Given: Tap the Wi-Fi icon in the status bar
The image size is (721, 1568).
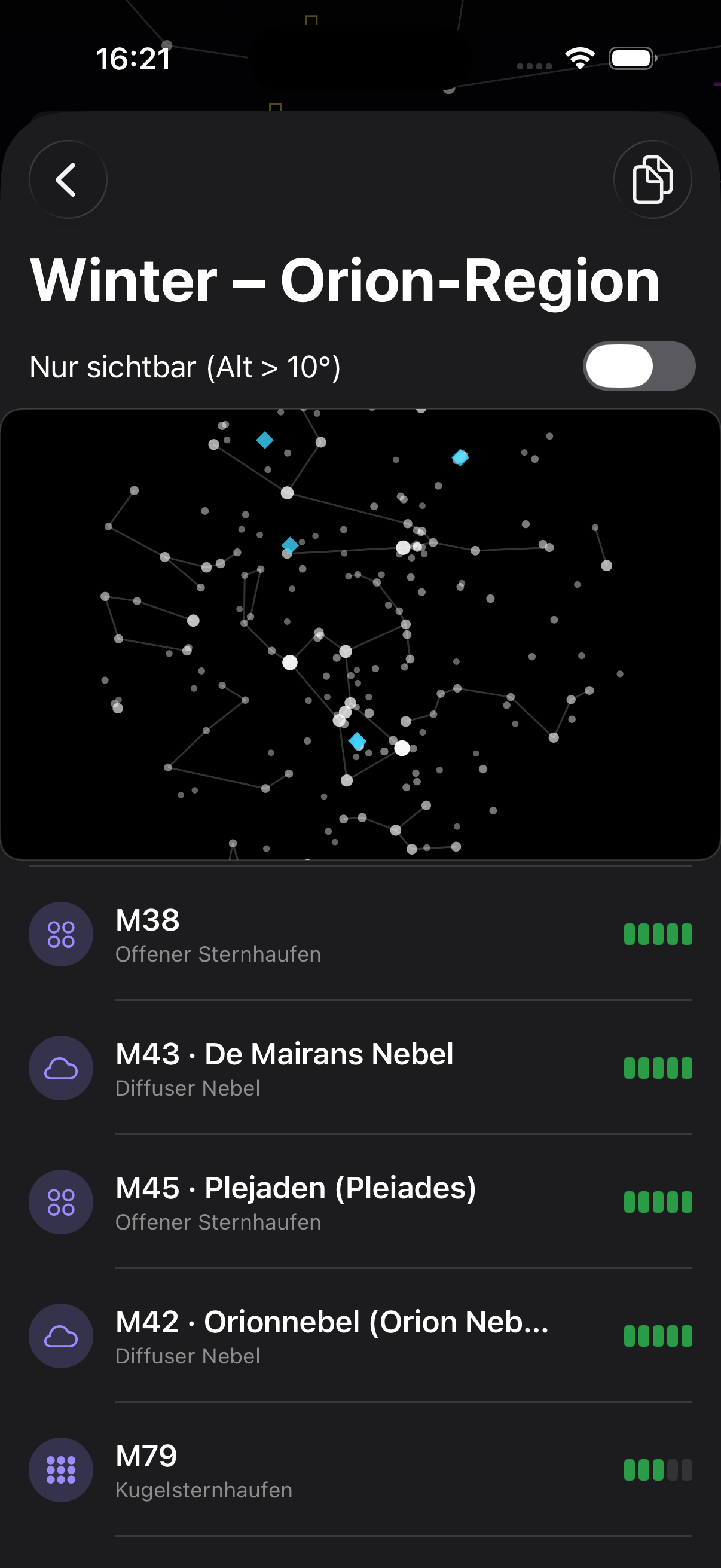Looking at the screenshot, I should click(x=580, y=57).
